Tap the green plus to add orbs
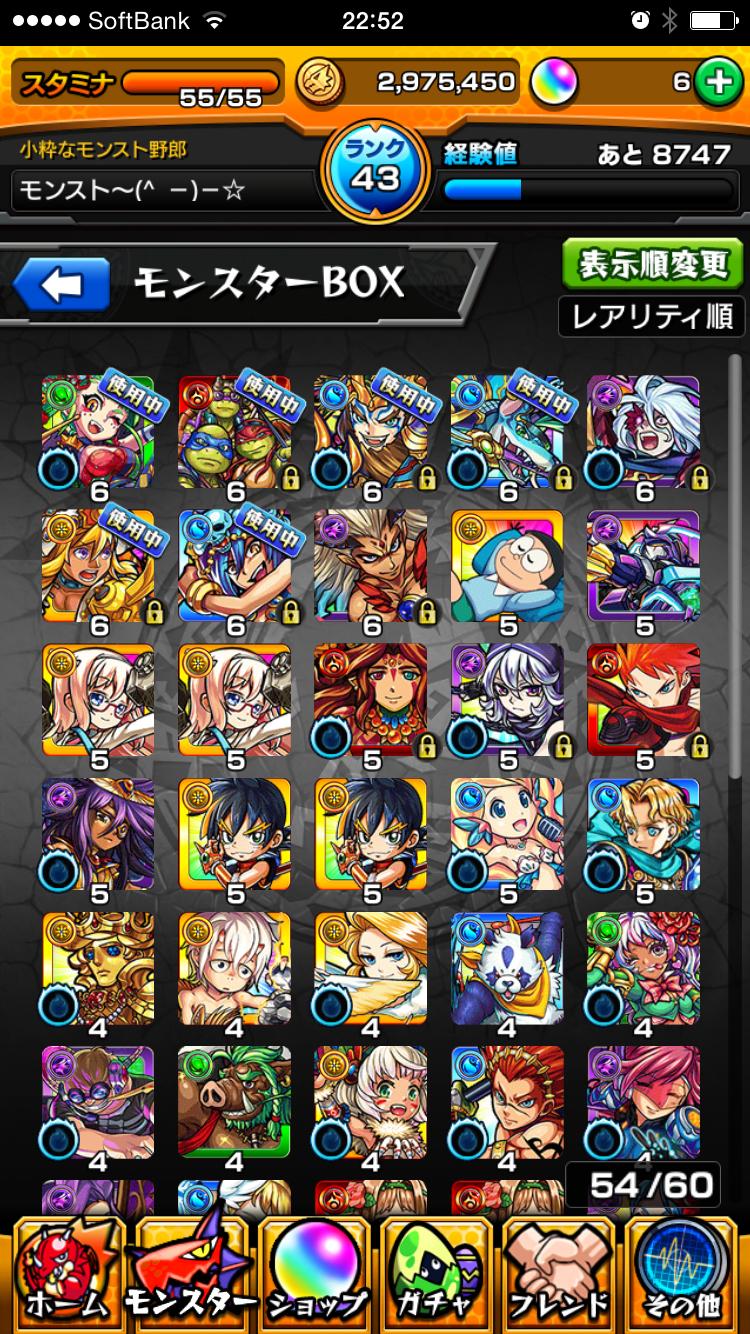The image size is (750, 1334). tap(717, 84)
